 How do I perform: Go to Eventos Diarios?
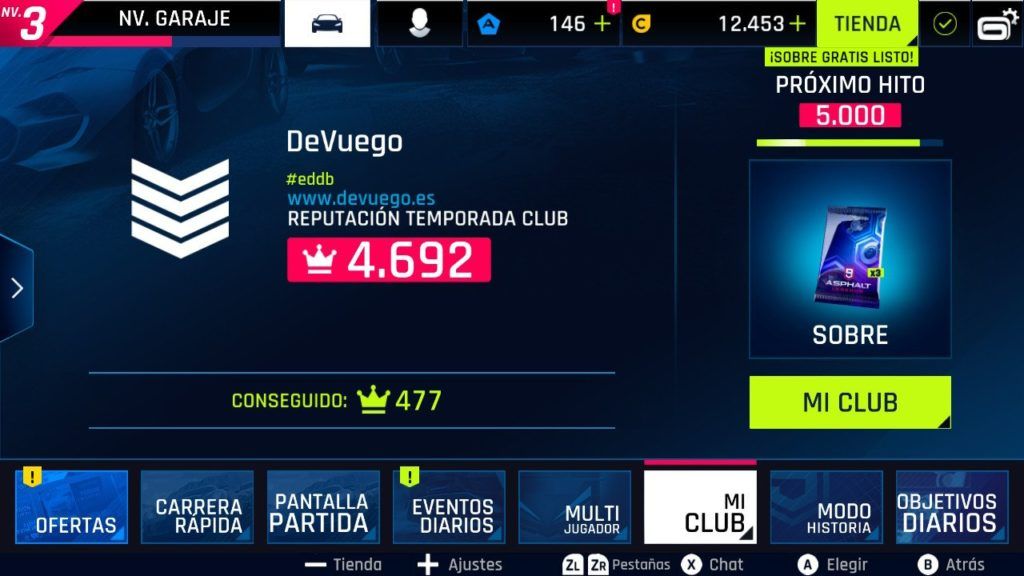click(449, 507)
